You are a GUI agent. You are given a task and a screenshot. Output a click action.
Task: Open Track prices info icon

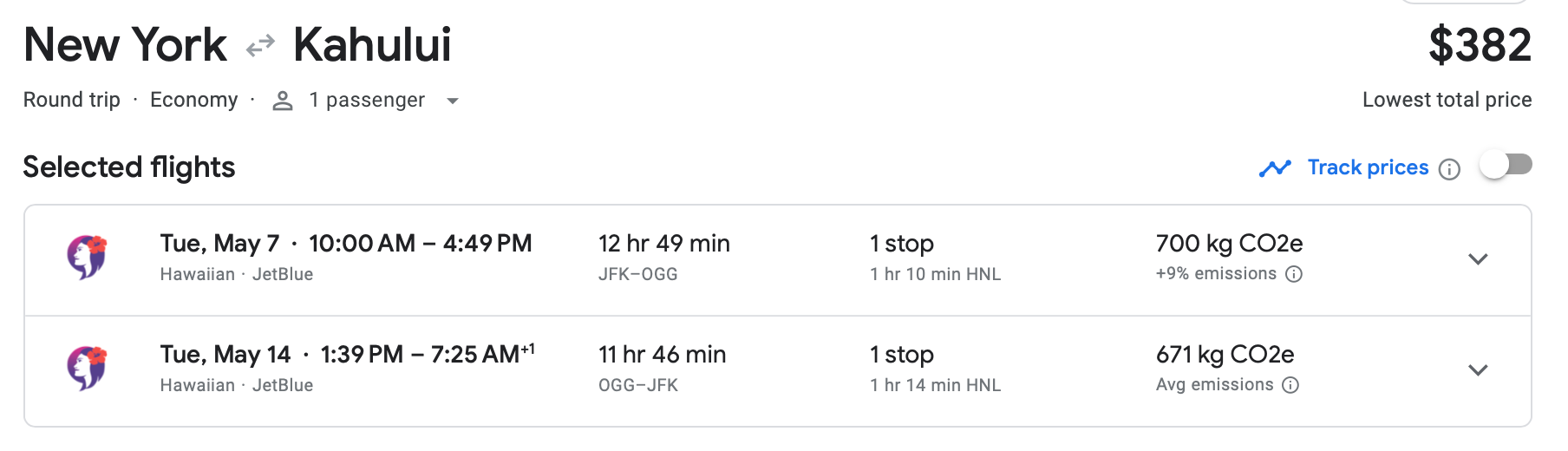click(1449, 169)
